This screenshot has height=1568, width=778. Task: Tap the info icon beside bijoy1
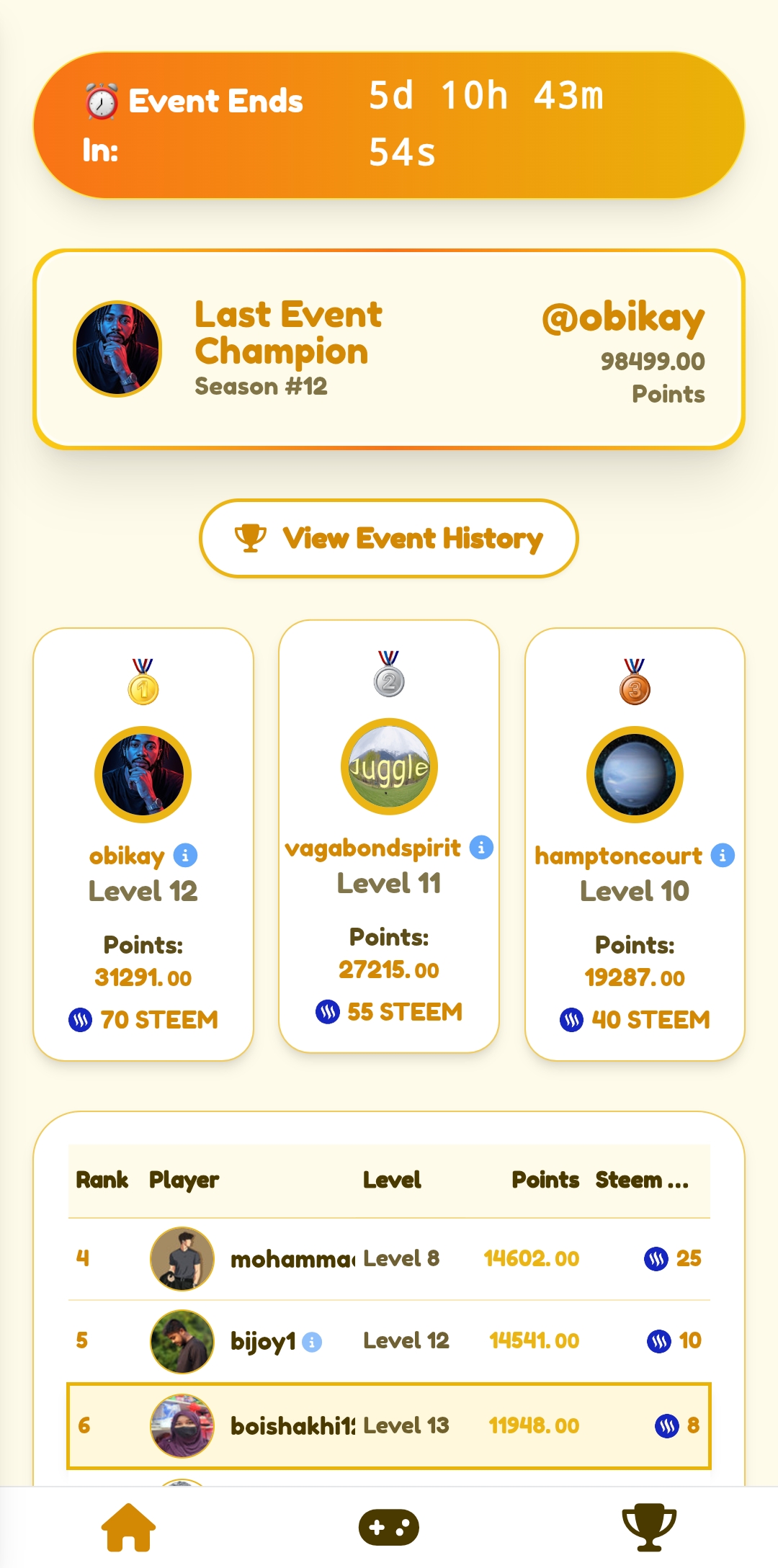312,1342
